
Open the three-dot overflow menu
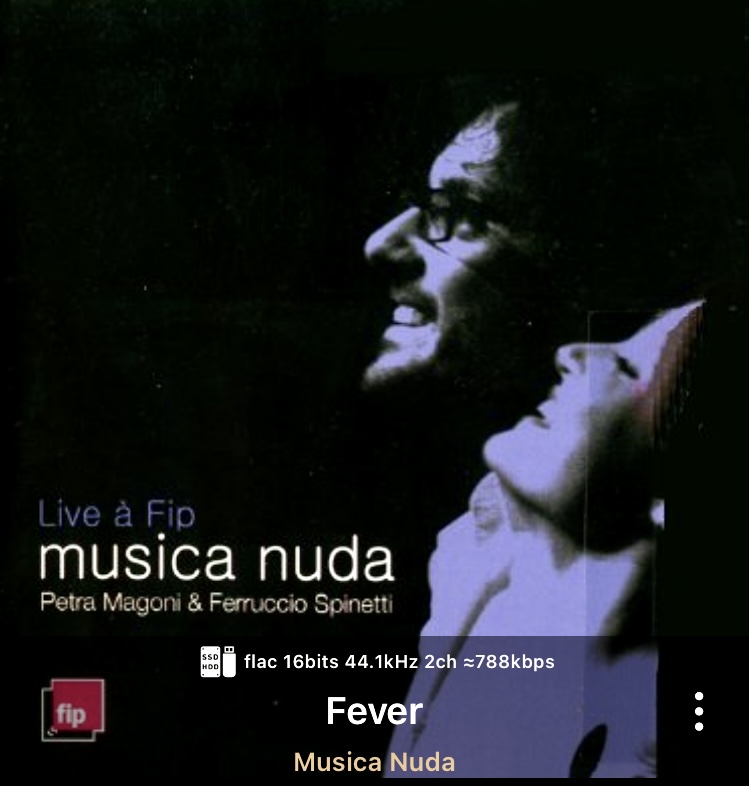click(x=699, y=711)
